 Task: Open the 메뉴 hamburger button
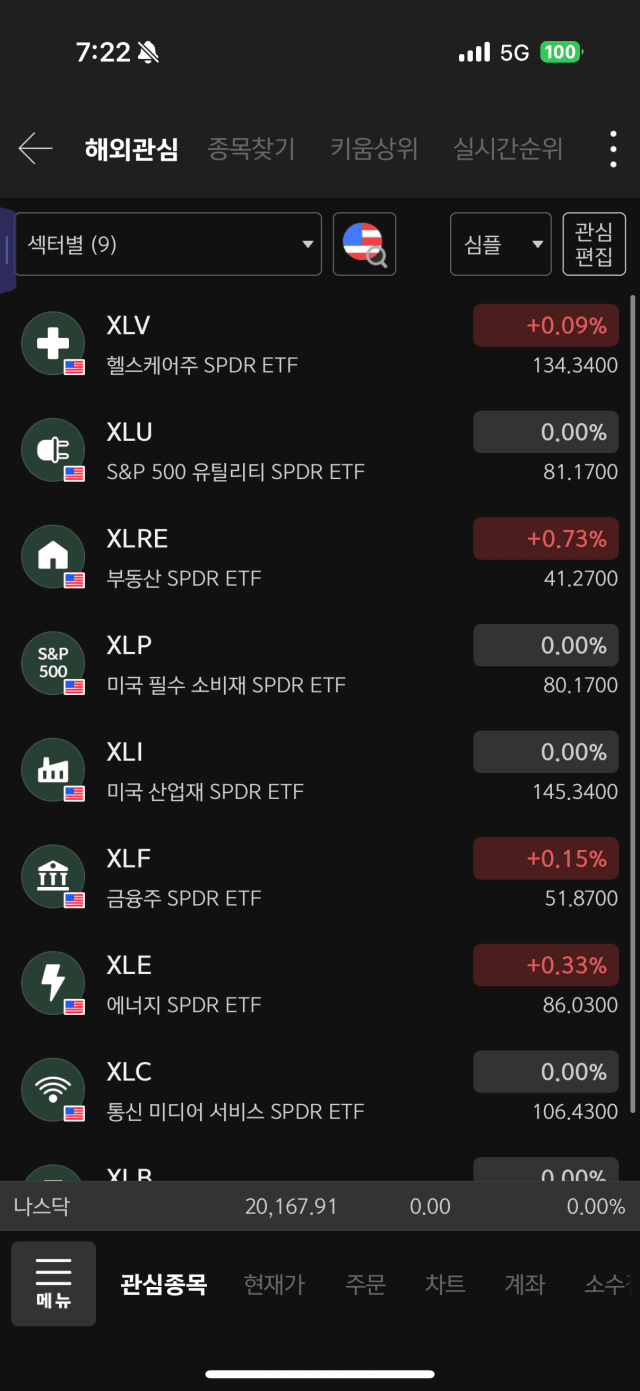54,1284
